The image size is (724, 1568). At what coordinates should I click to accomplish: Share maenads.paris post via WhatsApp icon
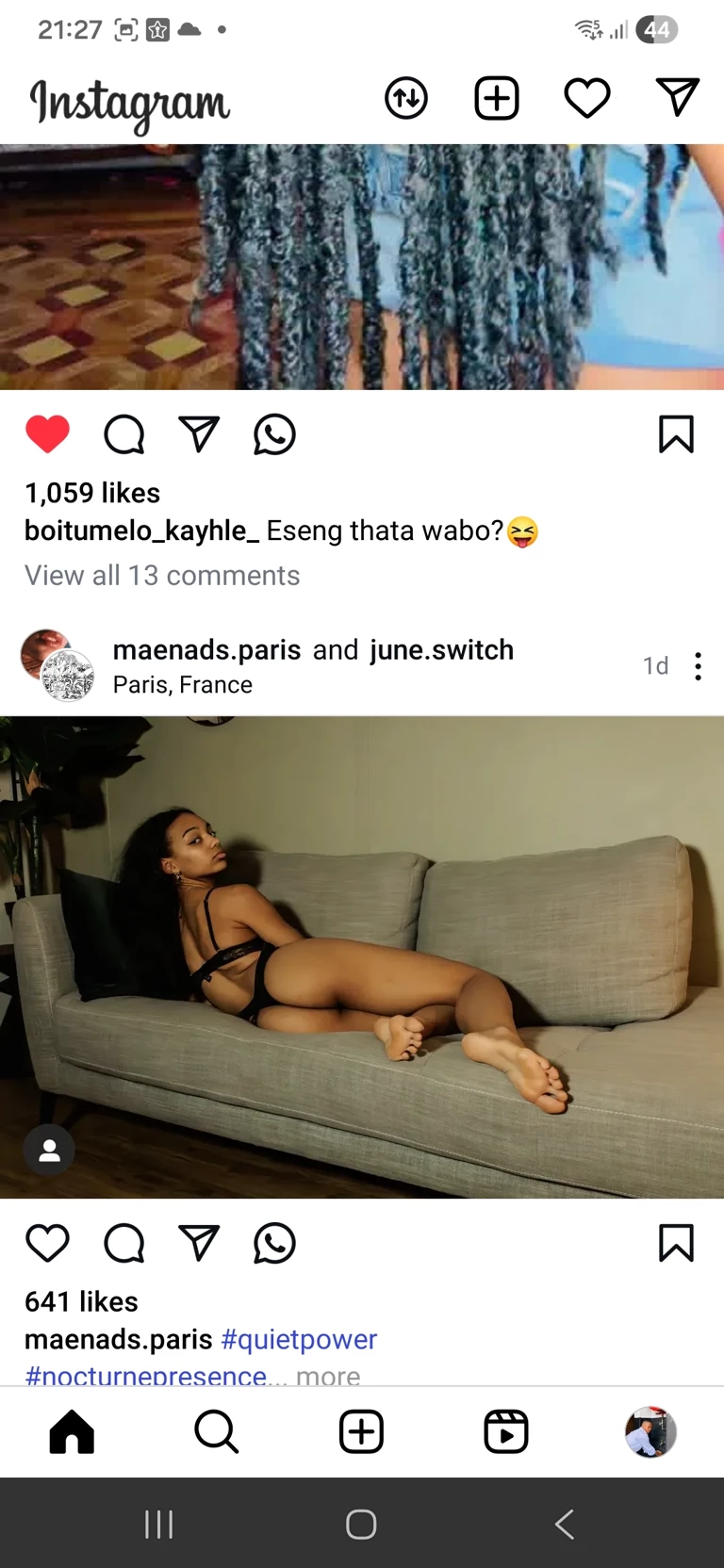[274, 1243]
